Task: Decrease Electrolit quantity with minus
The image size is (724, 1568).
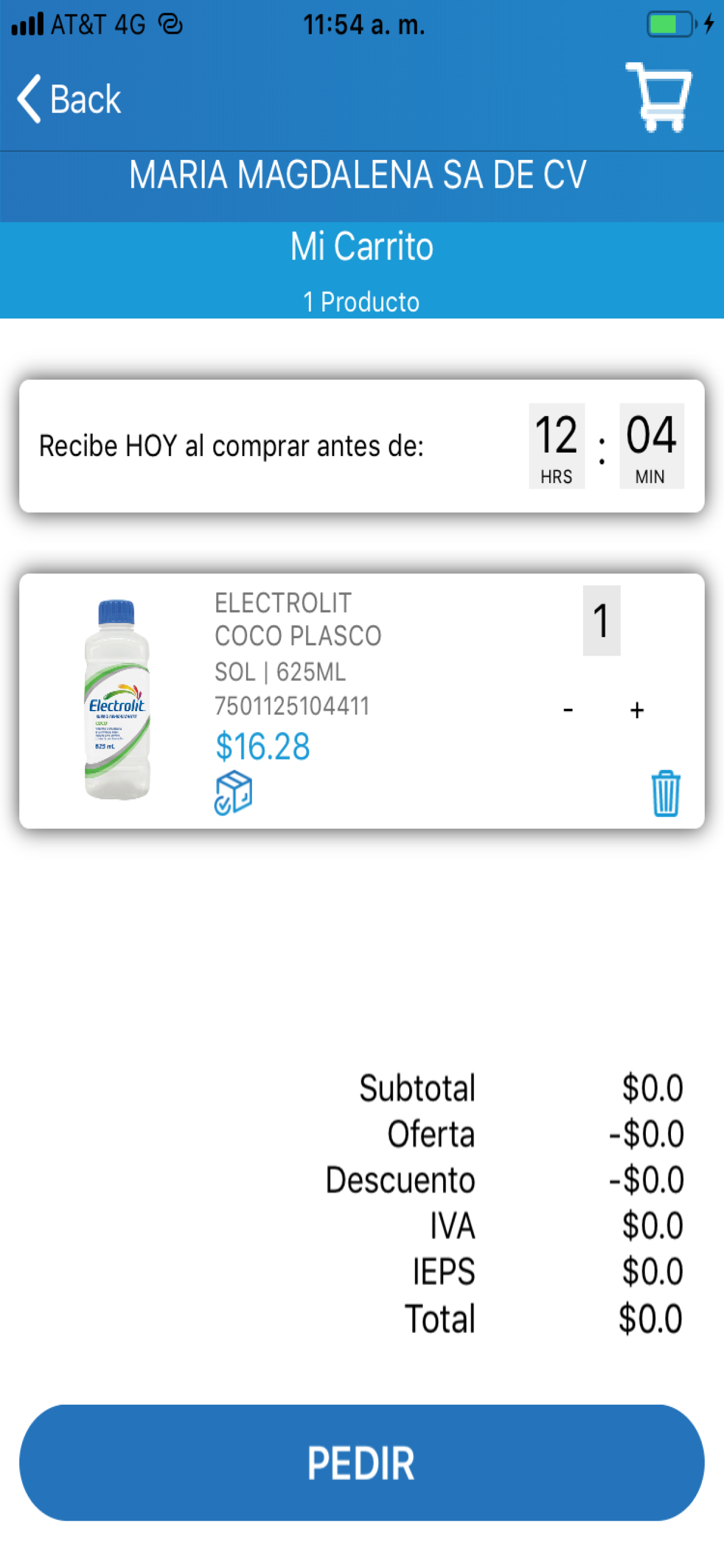Action: (x=568, y=709)
